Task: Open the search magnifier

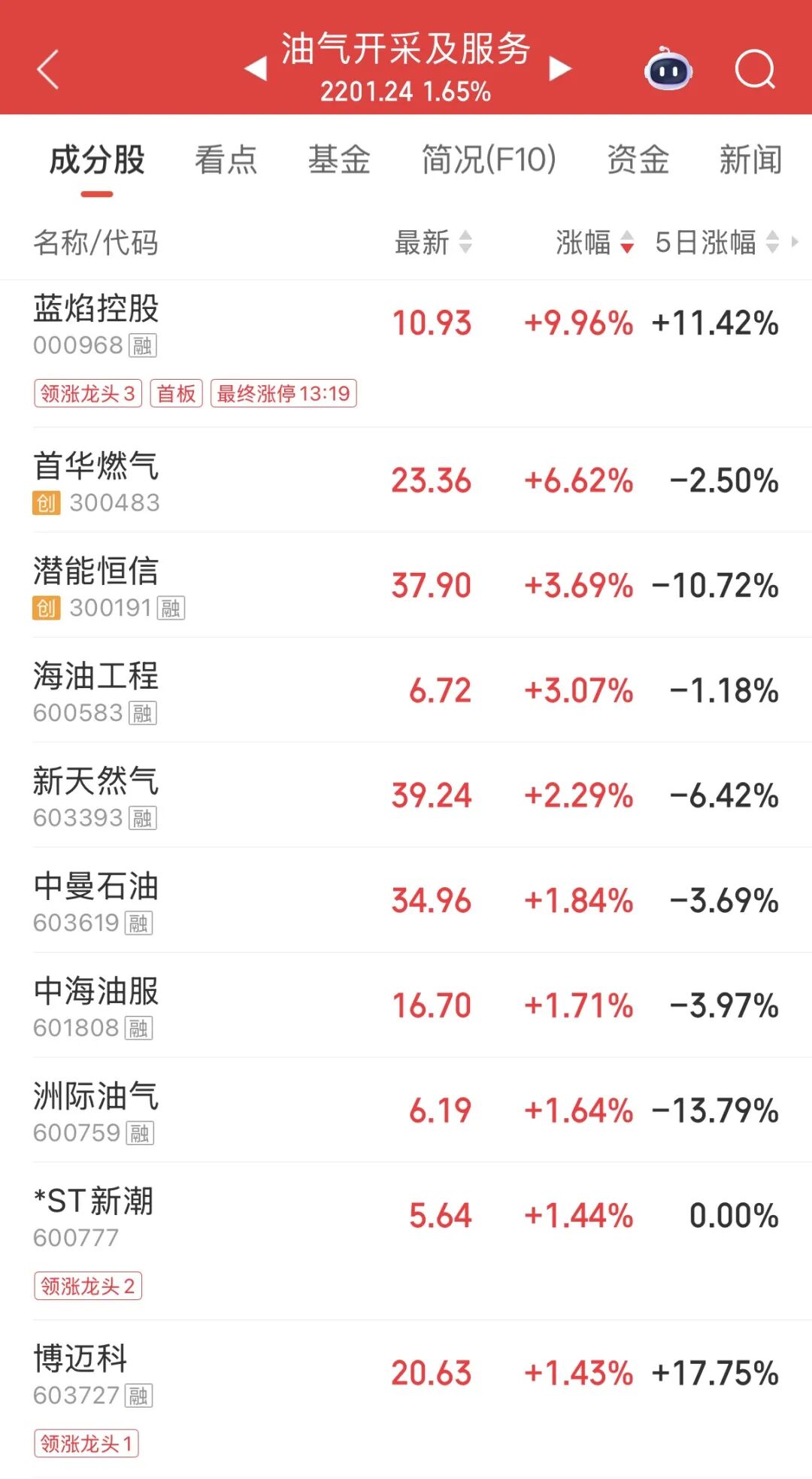Action: (x=754, y=70)
